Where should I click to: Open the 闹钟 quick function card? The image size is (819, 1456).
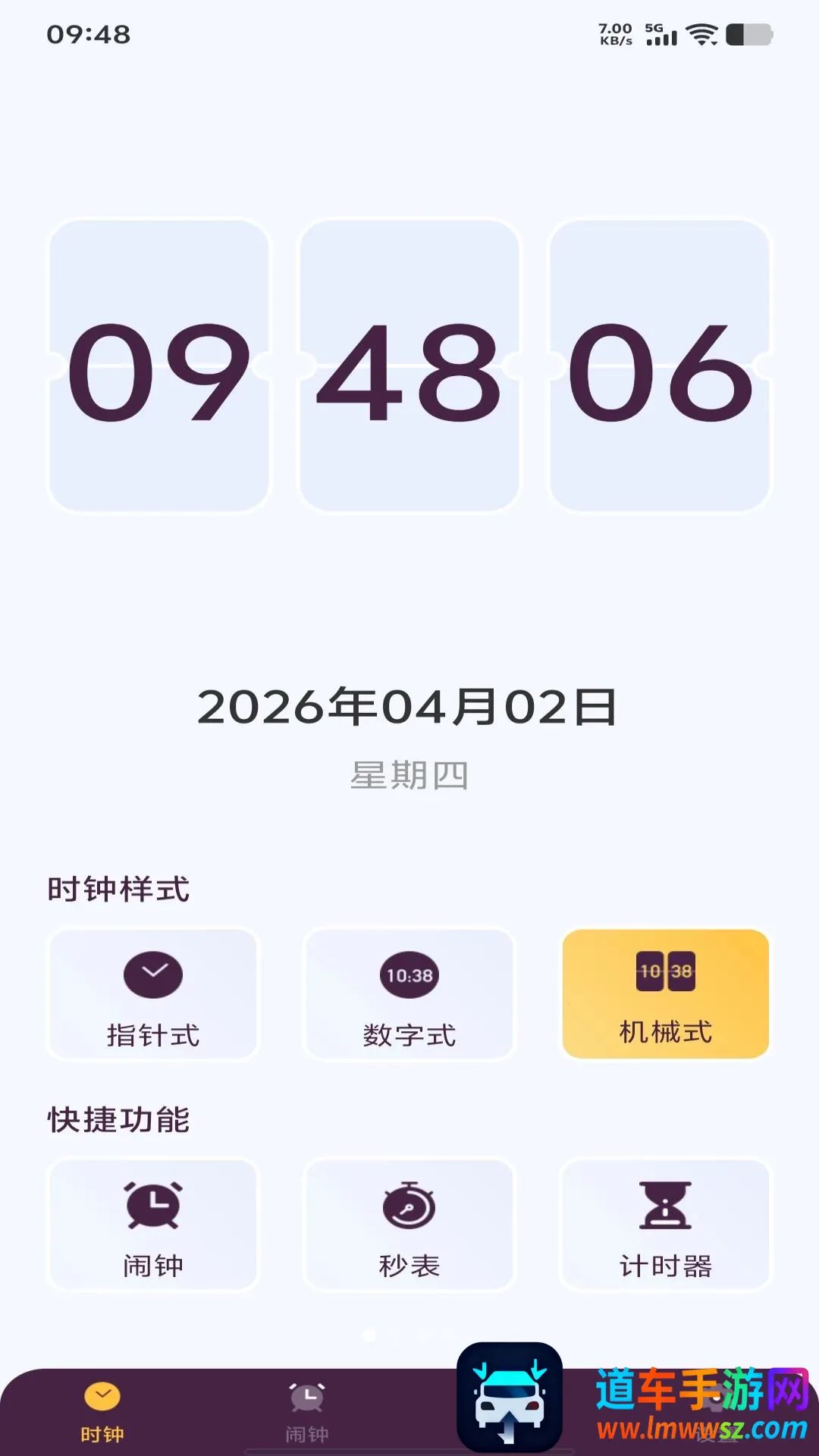(153, 1224)
